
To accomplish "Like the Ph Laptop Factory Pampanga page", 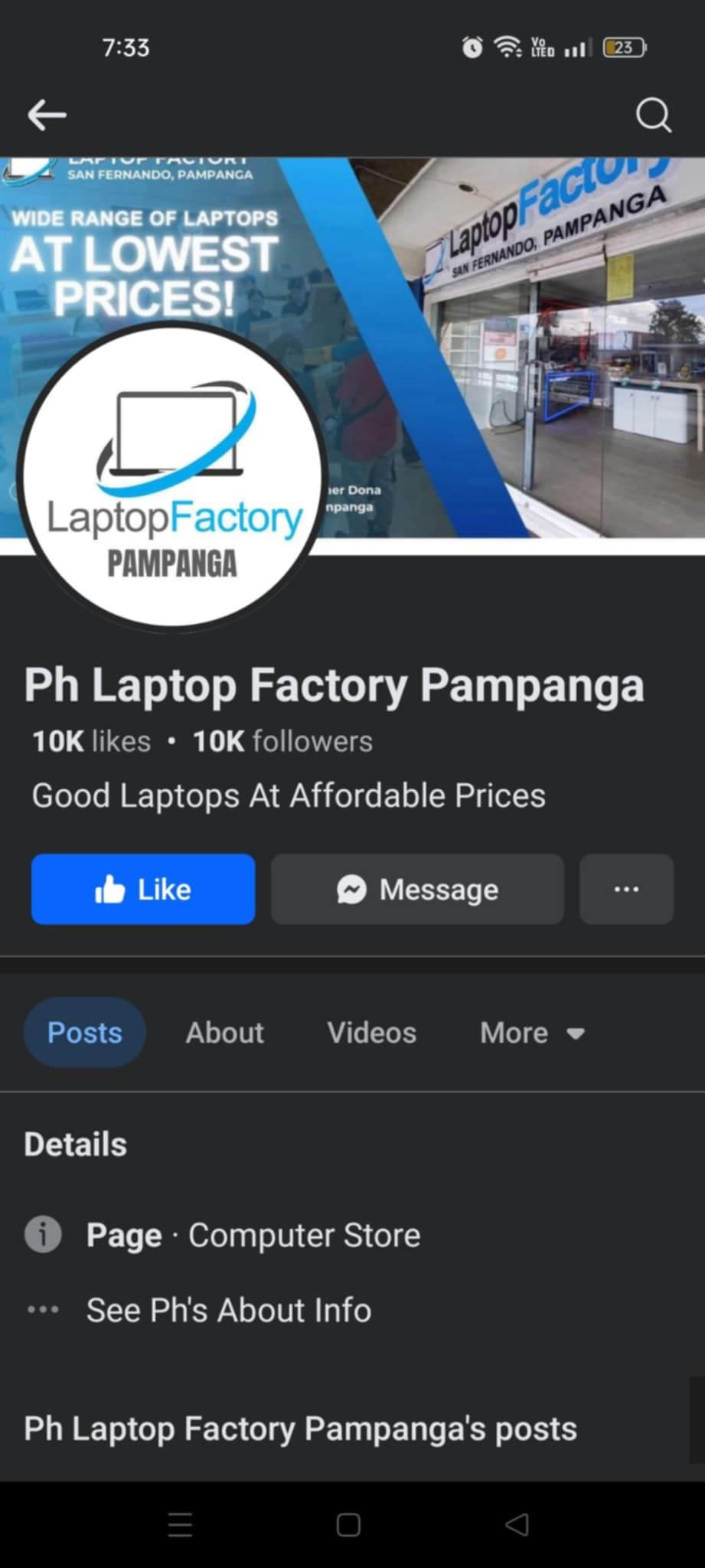I will (x=142, y=889).
